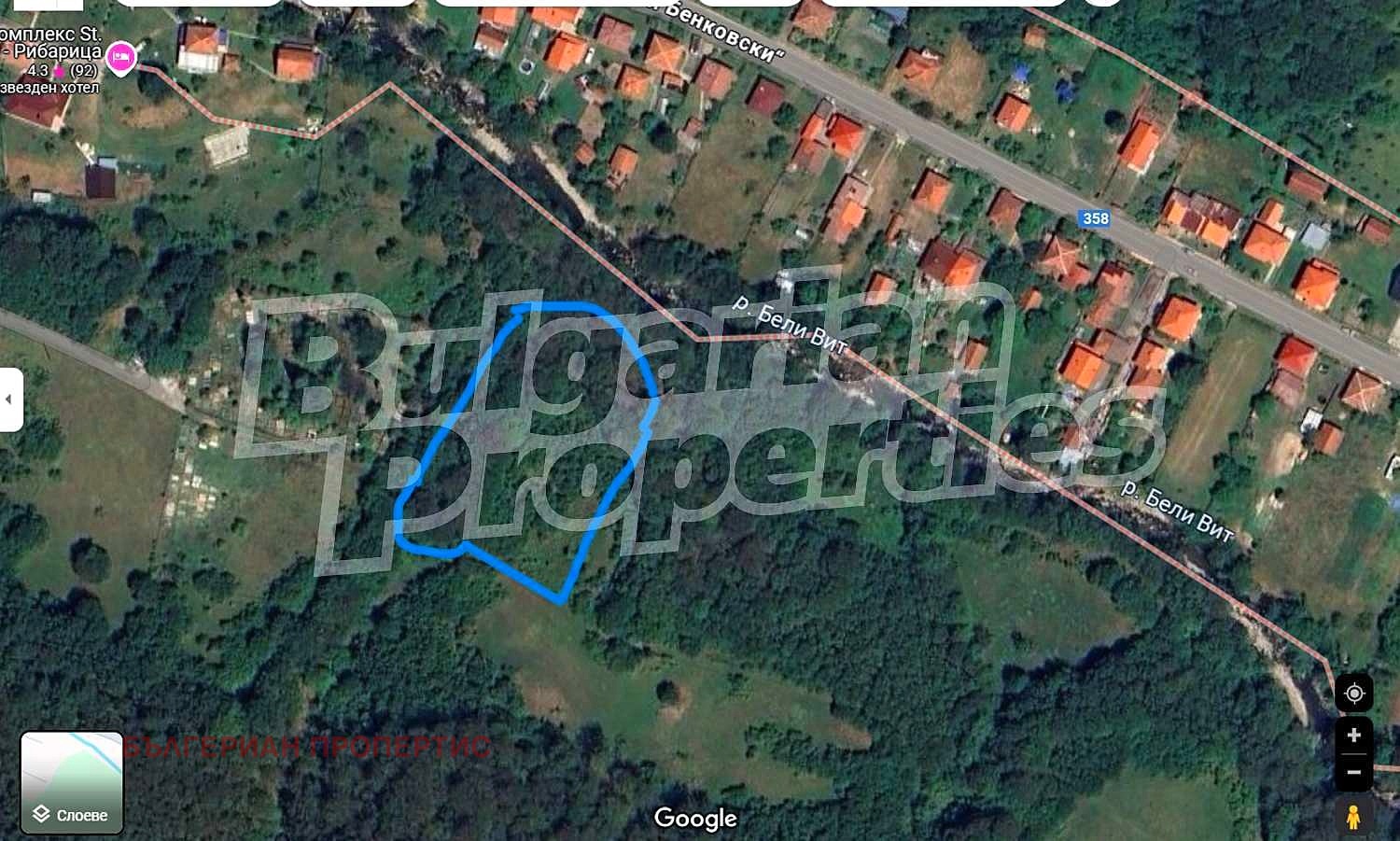Open Street View pegman
1400x841 pixels.
pyautogui.click(x=1353, y=817)
